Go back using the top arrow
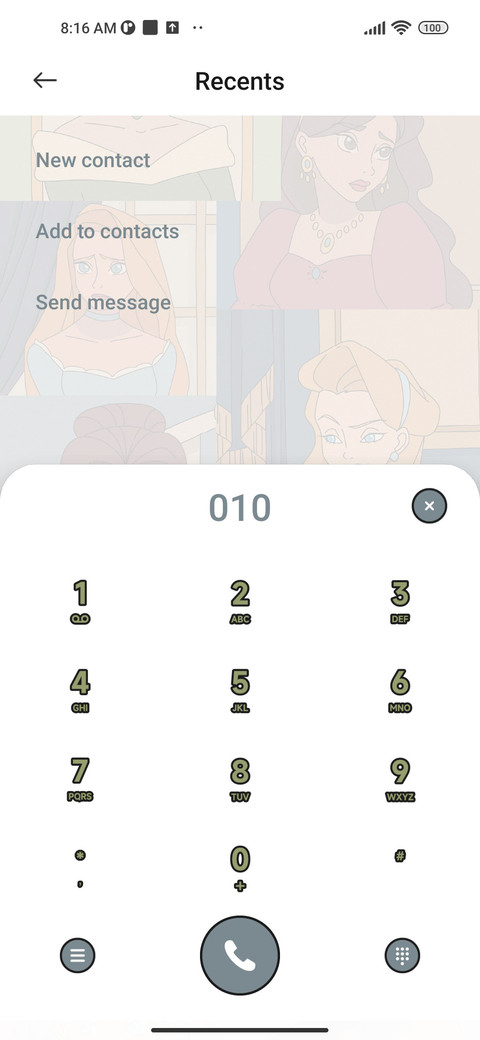The width and height of the screenshot is (480, 1040). (x=45, y=80)
